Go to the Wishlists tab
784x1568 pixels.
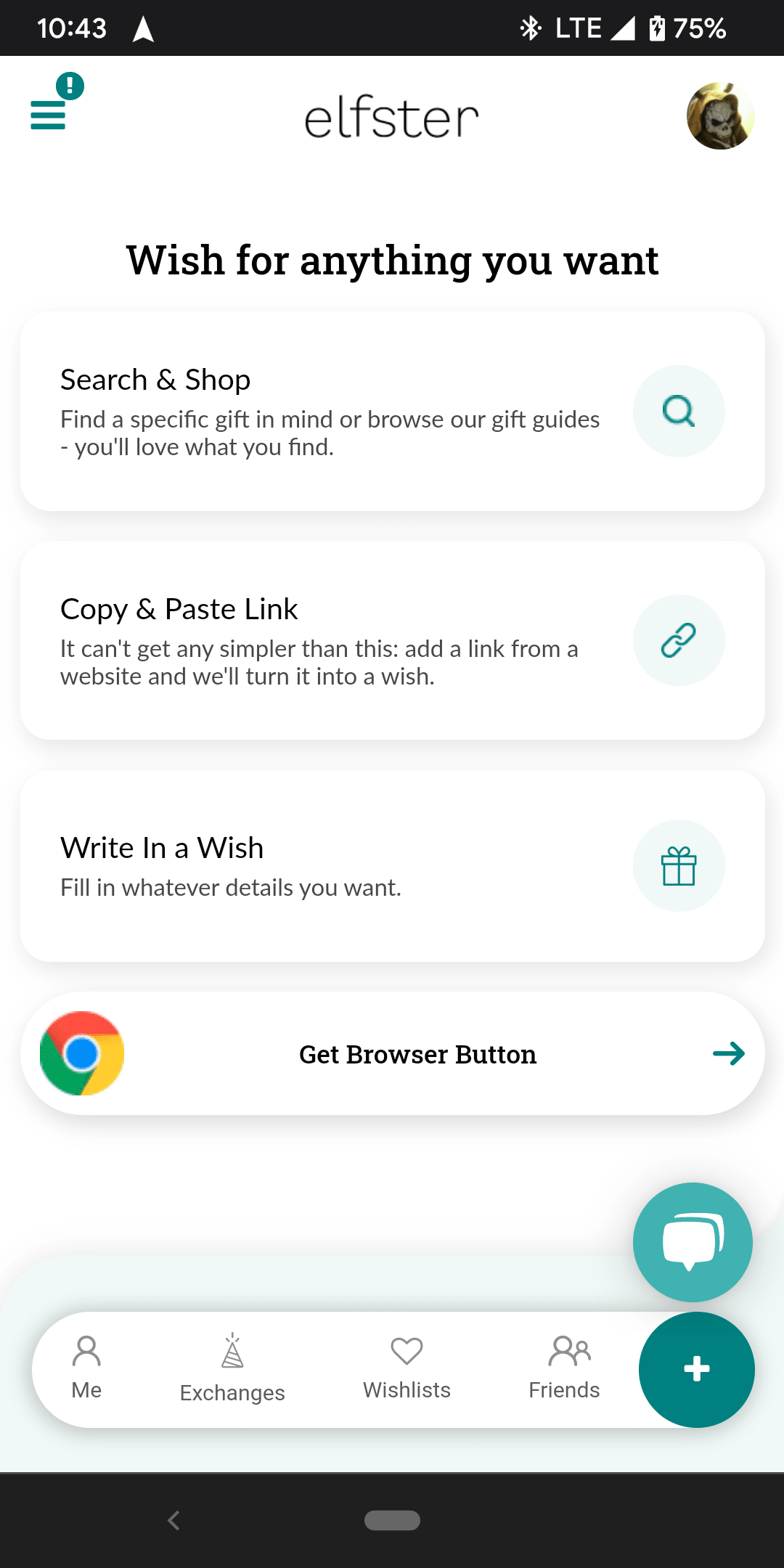[407, 1368]
